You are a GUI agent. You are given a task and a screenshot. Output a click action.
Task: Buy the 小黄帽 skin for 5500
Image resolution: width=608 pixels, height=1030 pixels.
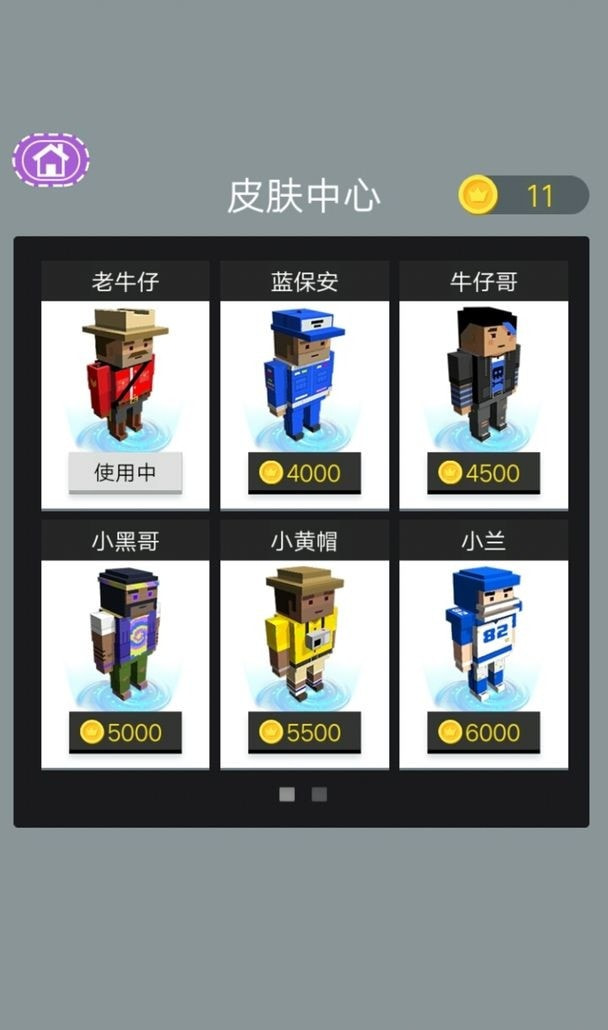click(x=304, y=732)
